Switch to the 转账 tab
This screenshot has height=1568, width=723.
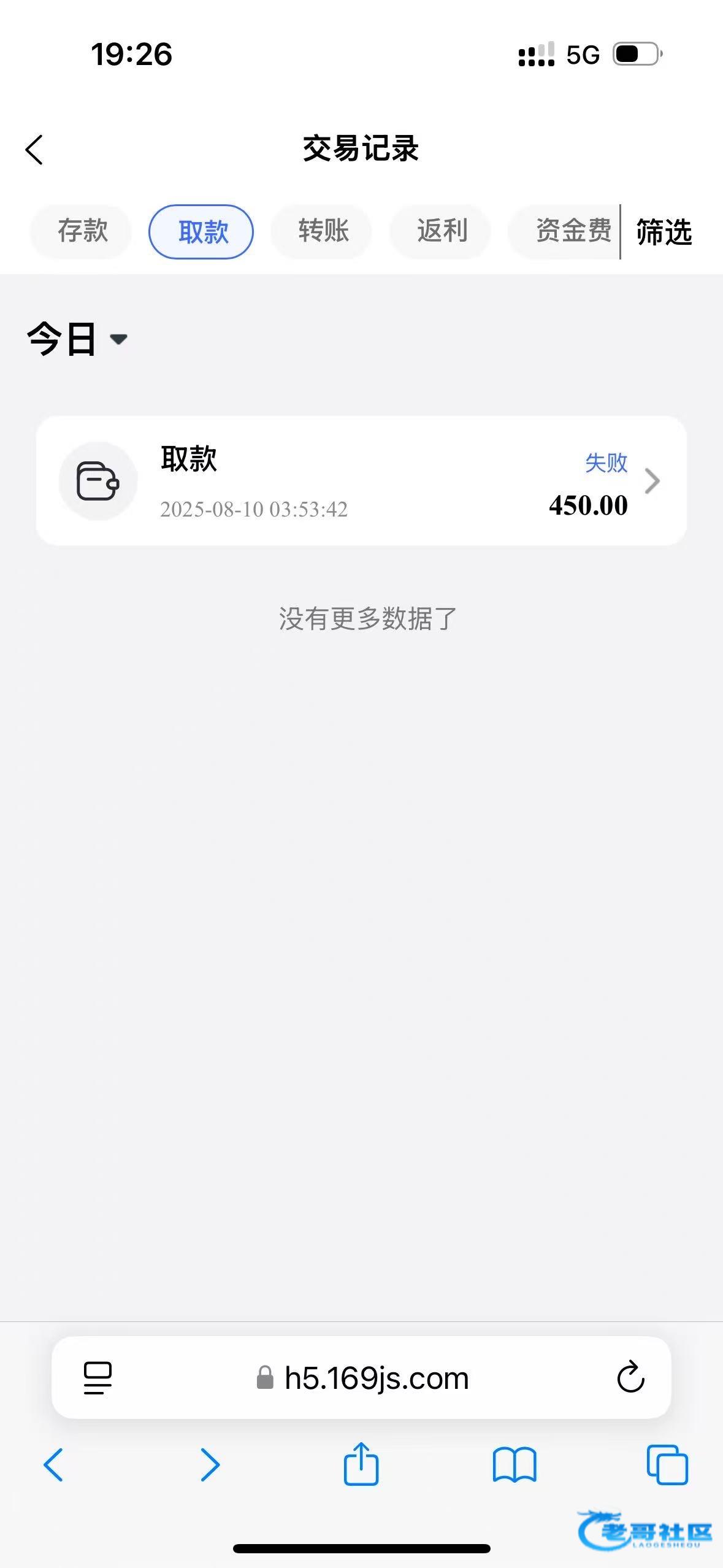322,231
